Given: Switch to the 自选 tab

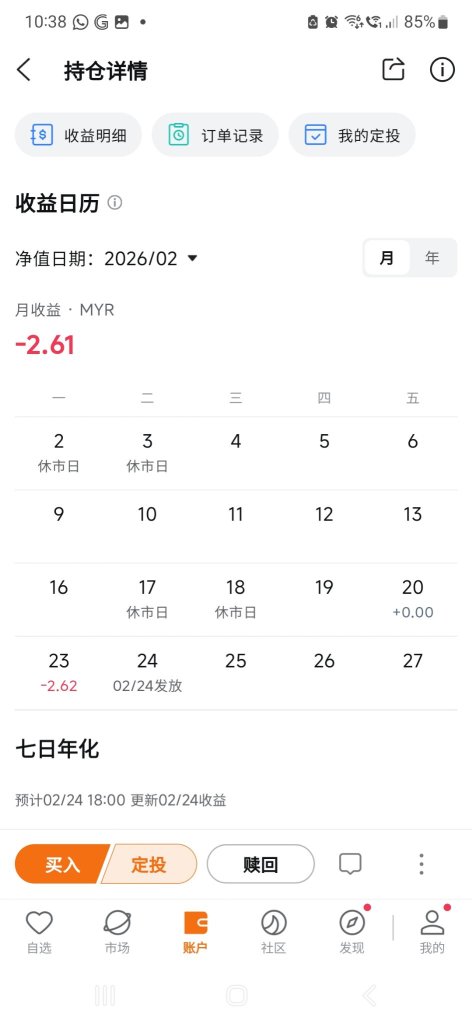Looking at the screenshot, I should pyautogui.click(x=39, y=932).
